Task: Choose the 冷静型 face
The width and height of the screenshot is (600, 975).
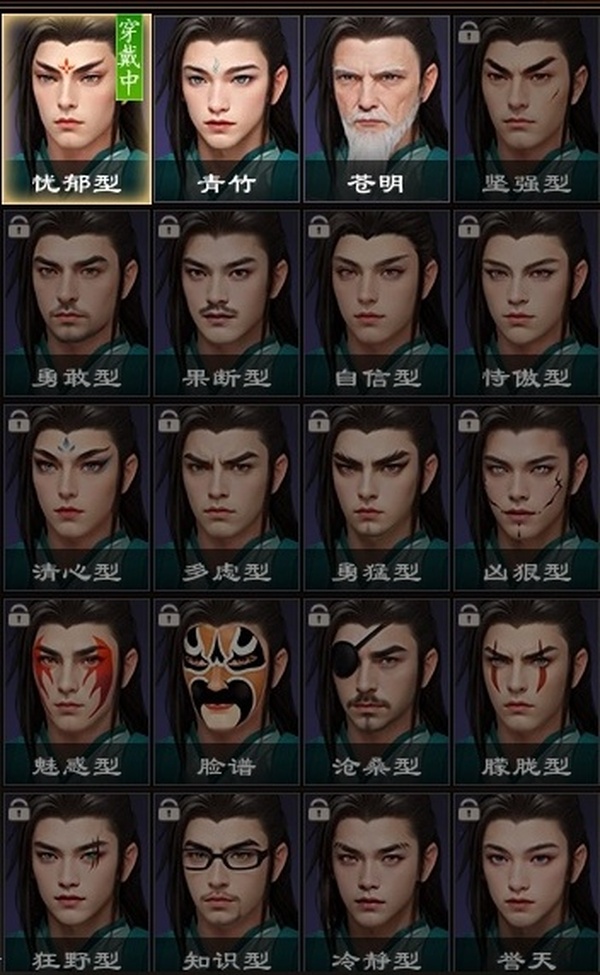Action: coord(376,882)
